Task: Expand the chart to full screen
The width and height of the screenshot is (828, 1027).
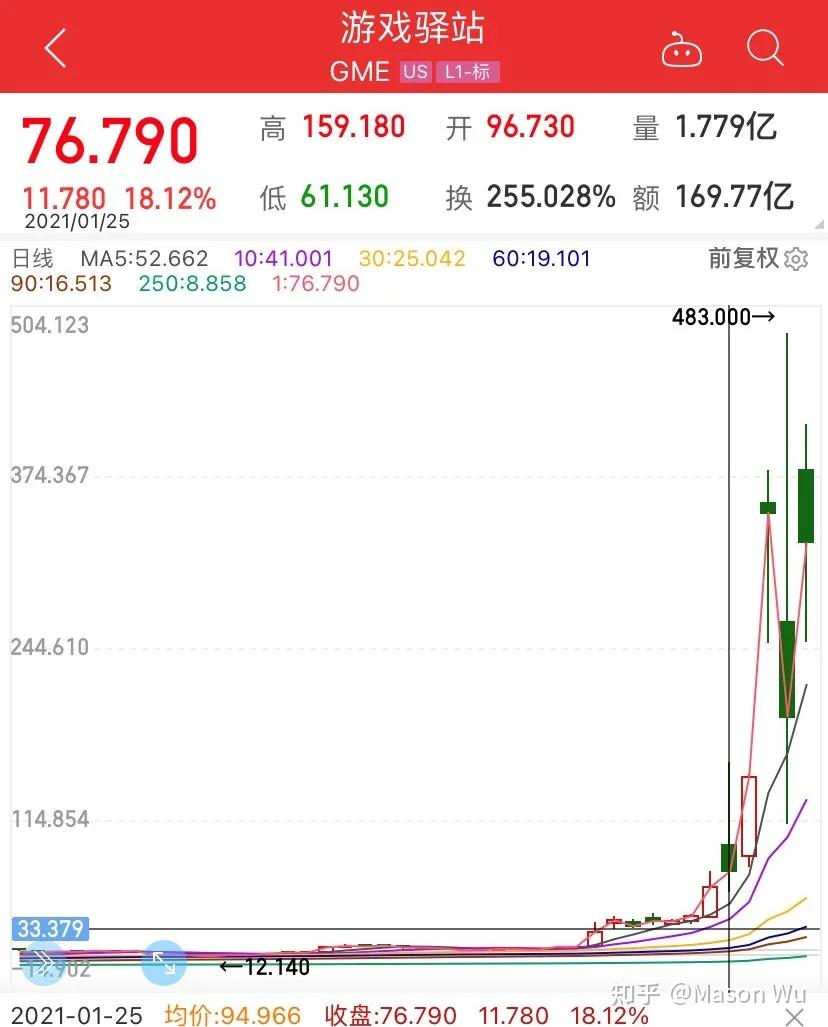Action: pos(164,962)
